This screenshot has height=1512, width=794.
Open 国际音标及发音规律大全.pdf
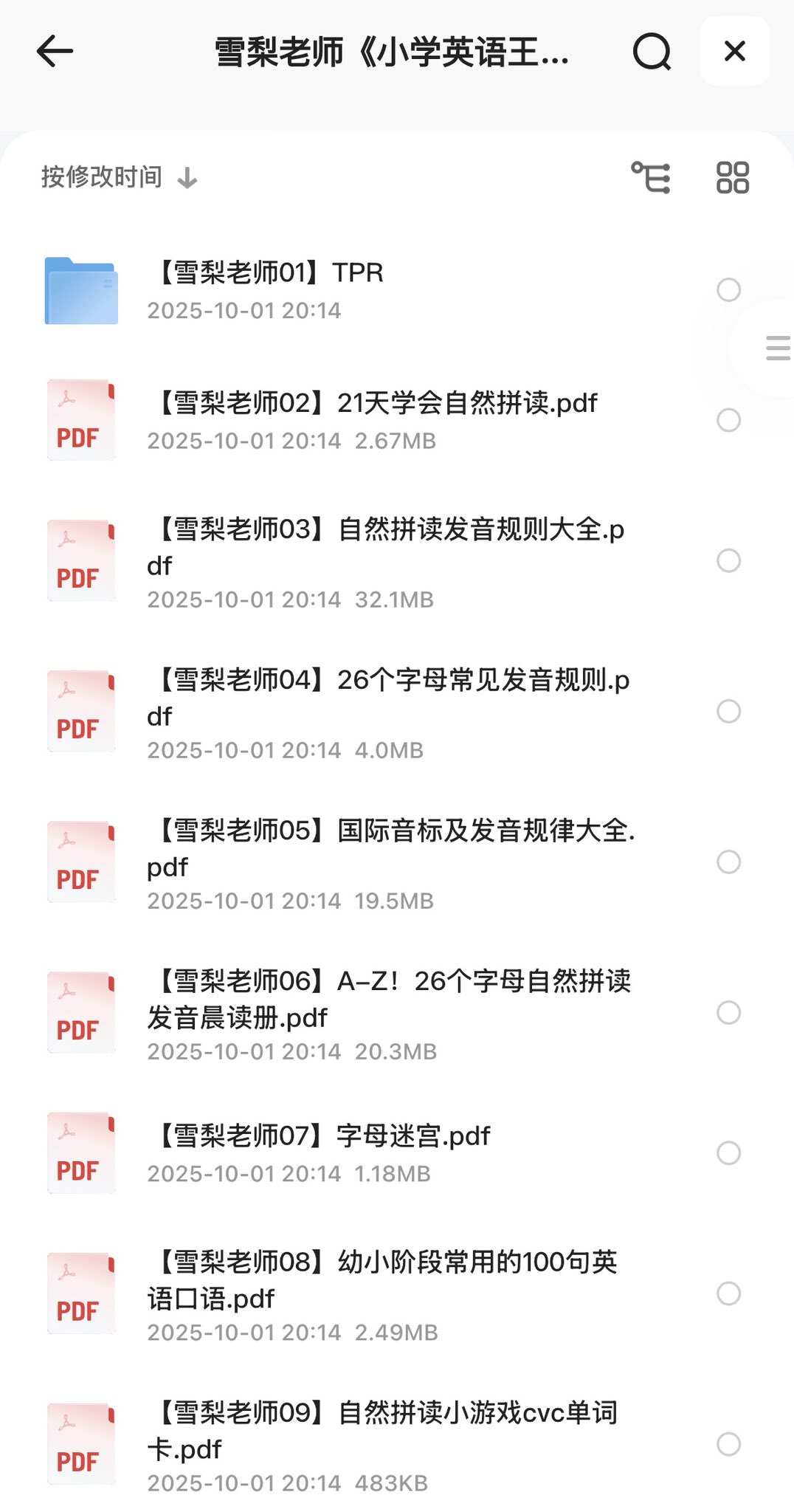pos(391,848)
